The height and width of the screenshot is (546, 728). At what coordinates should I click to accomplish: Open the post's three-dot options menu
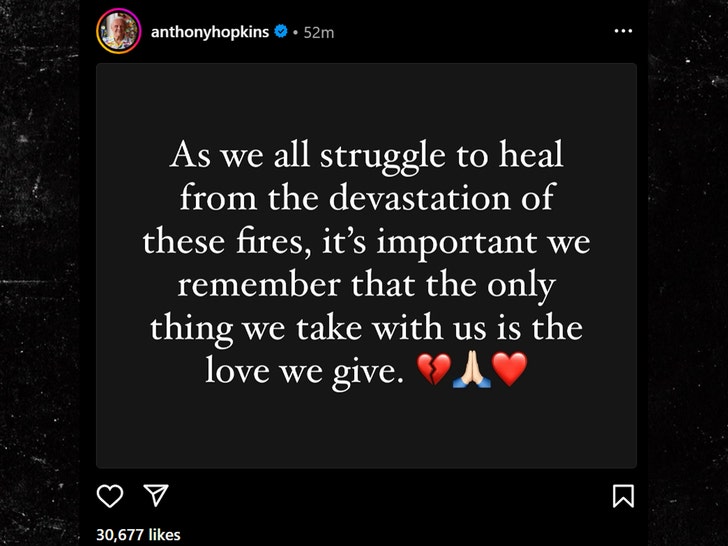click(623, 31)
